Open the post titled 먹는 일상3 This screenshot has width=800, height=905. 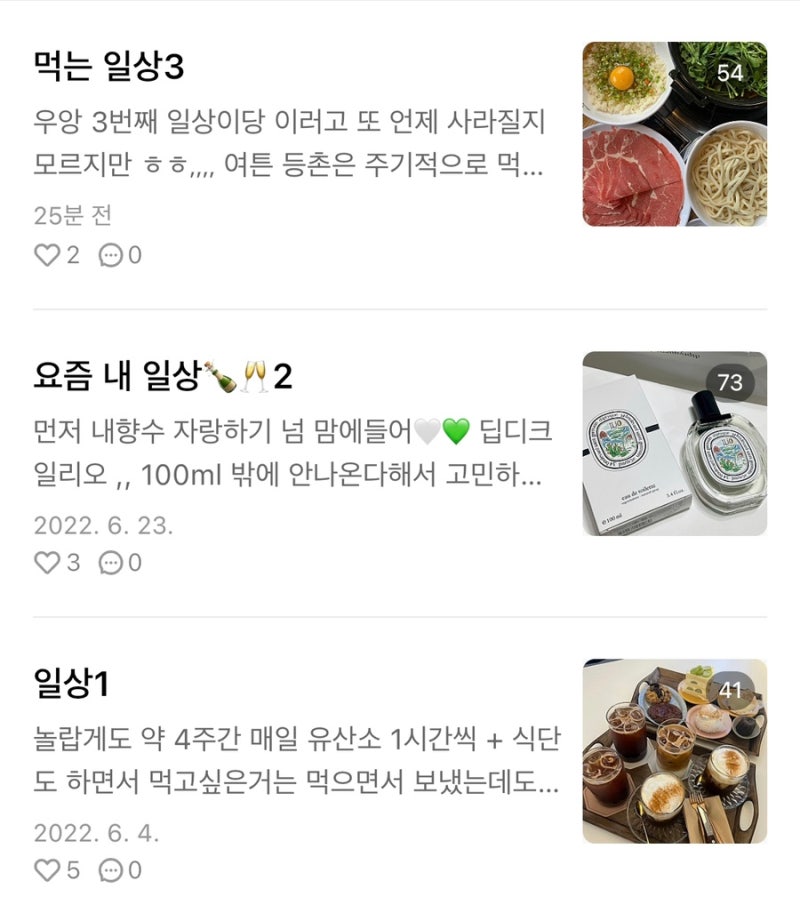click(108, 68)
